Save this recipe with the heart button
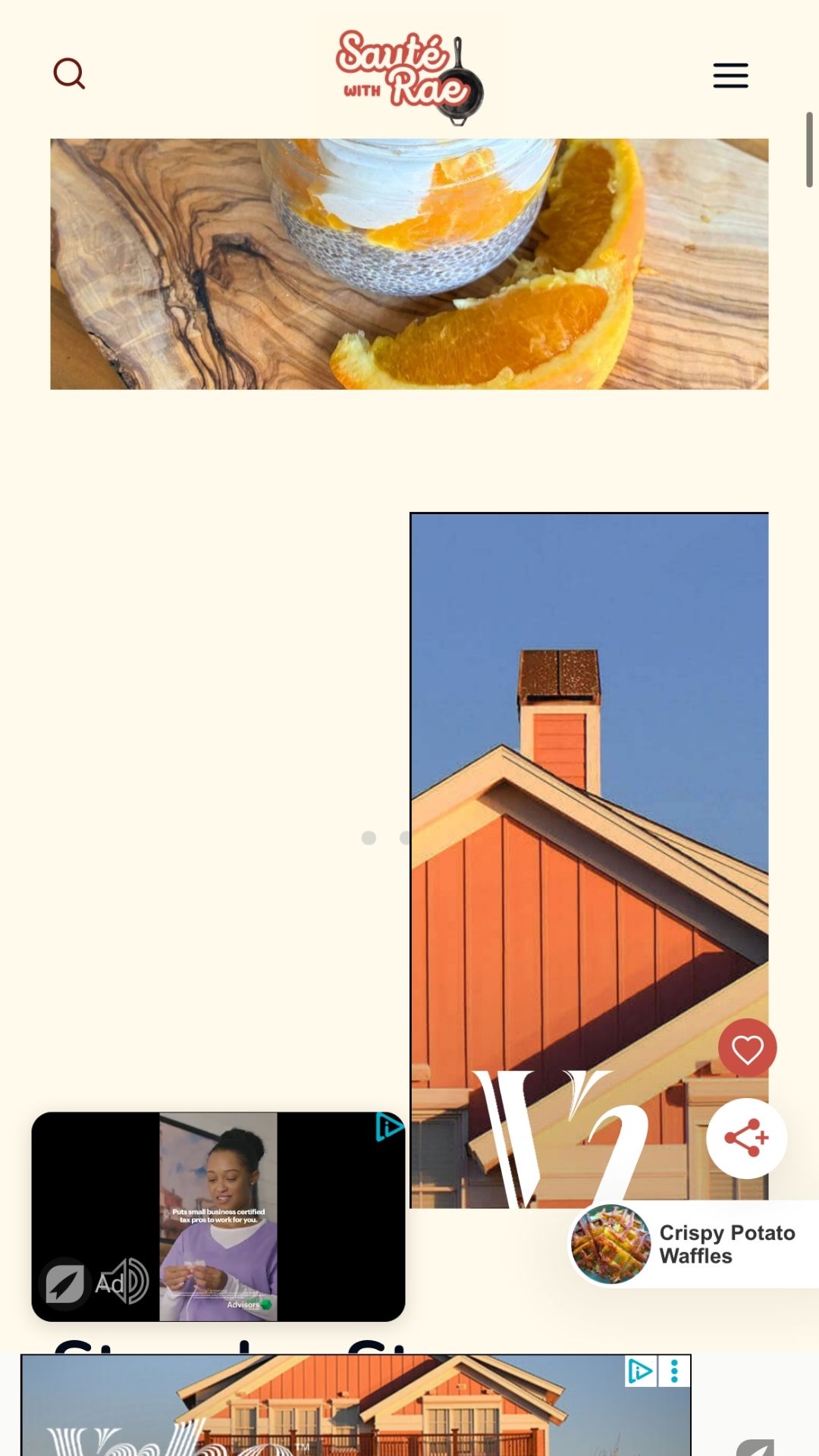The width and height of the screenshot is (819, 1456). [x=747, y=1049]
